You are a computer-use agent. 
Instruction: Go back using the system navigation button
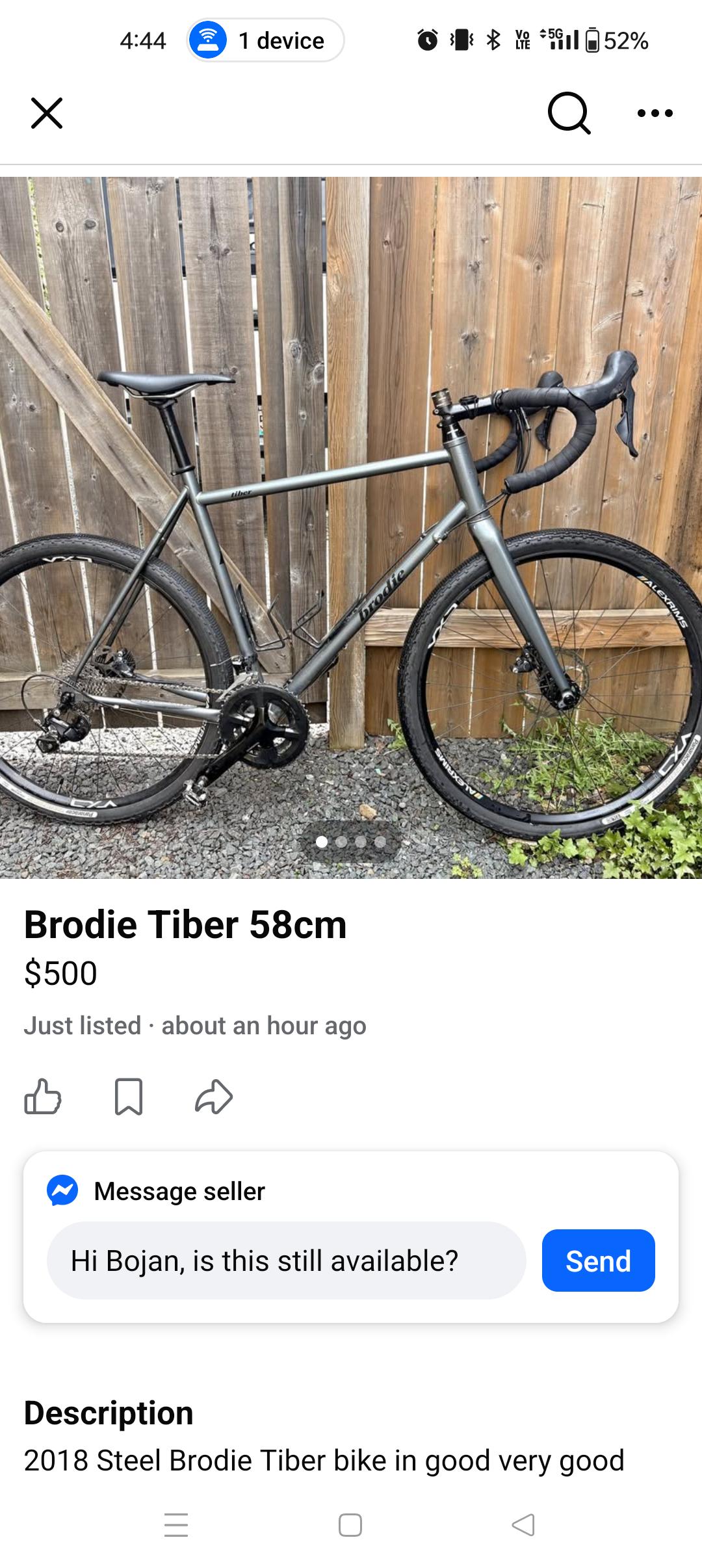[x=523, y=1524]
